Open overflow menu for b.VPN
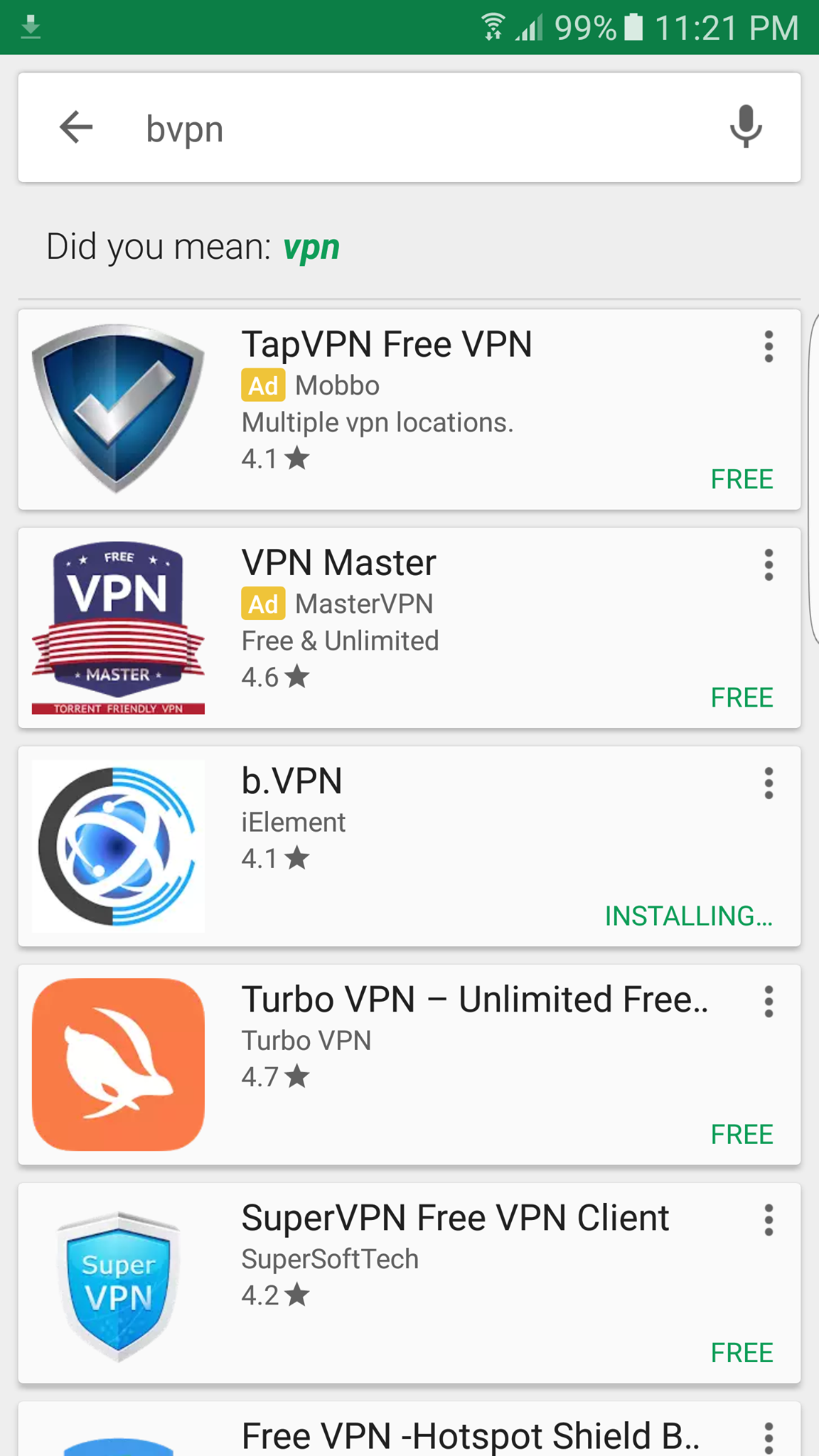819x1456 pixels. coord(769,783)
